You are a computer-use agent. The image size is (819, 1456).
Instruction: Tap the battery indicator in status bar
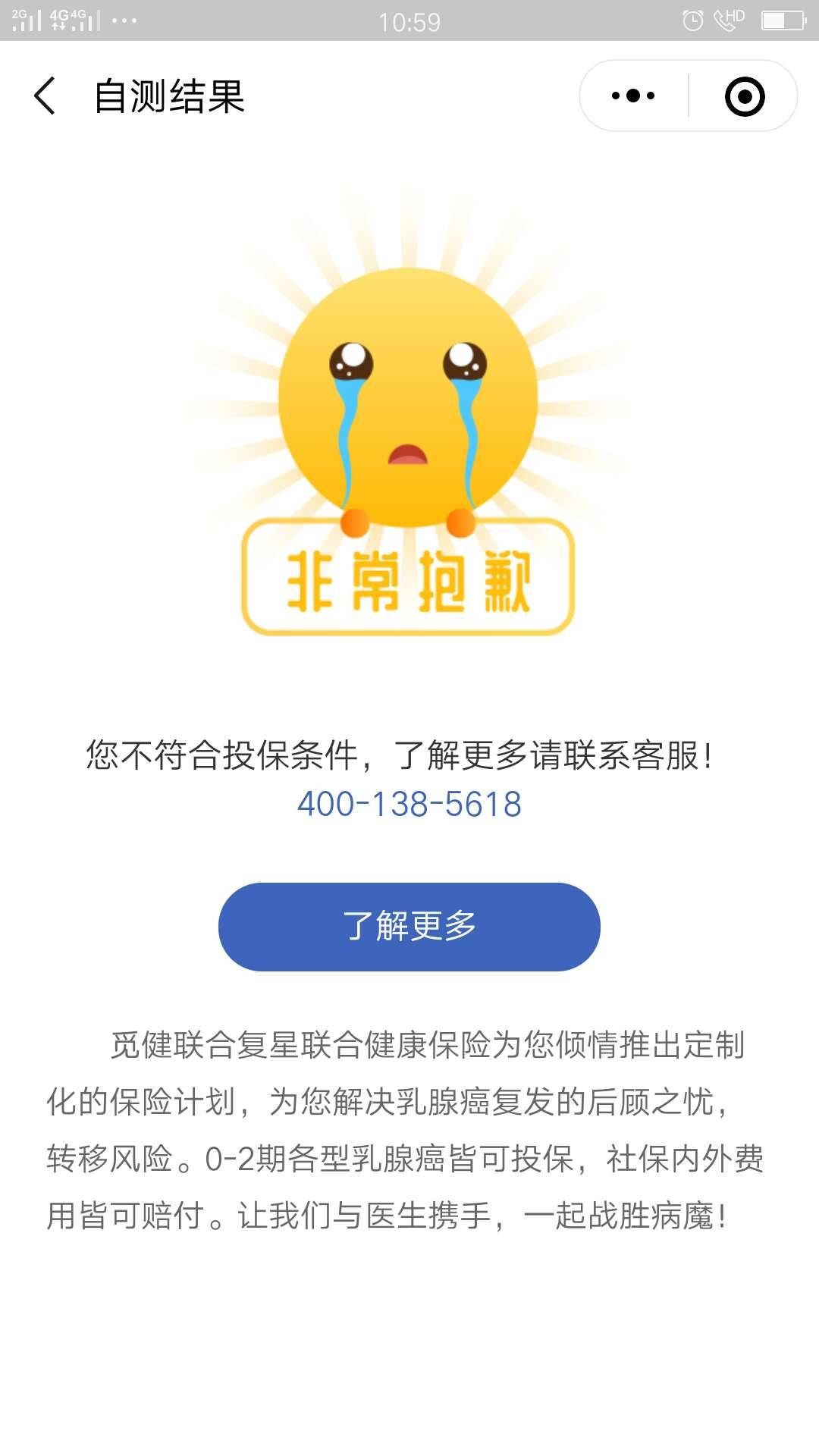[x=784, y=19]
